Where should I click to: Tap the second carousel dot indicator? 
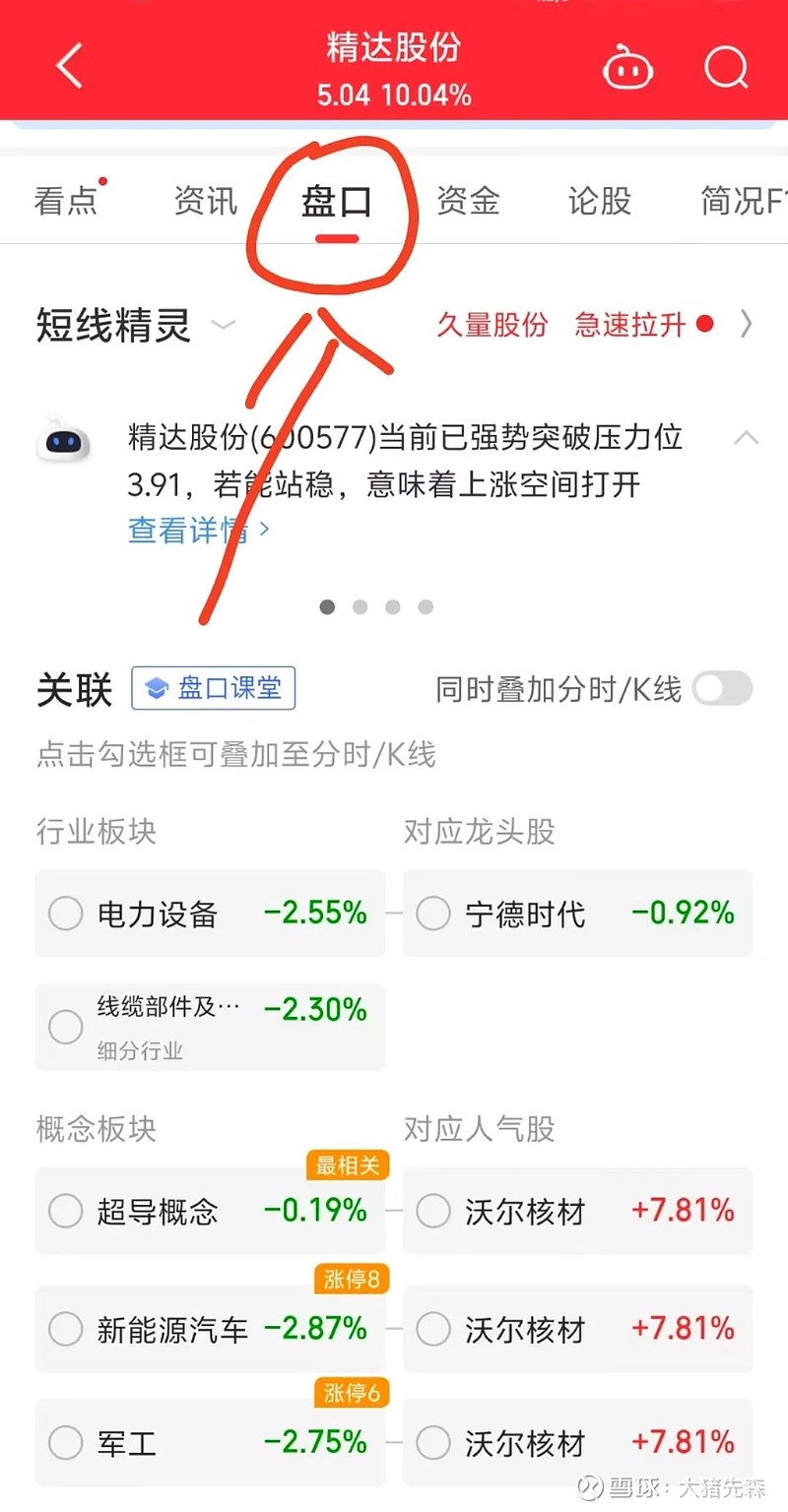coord(360,607)
